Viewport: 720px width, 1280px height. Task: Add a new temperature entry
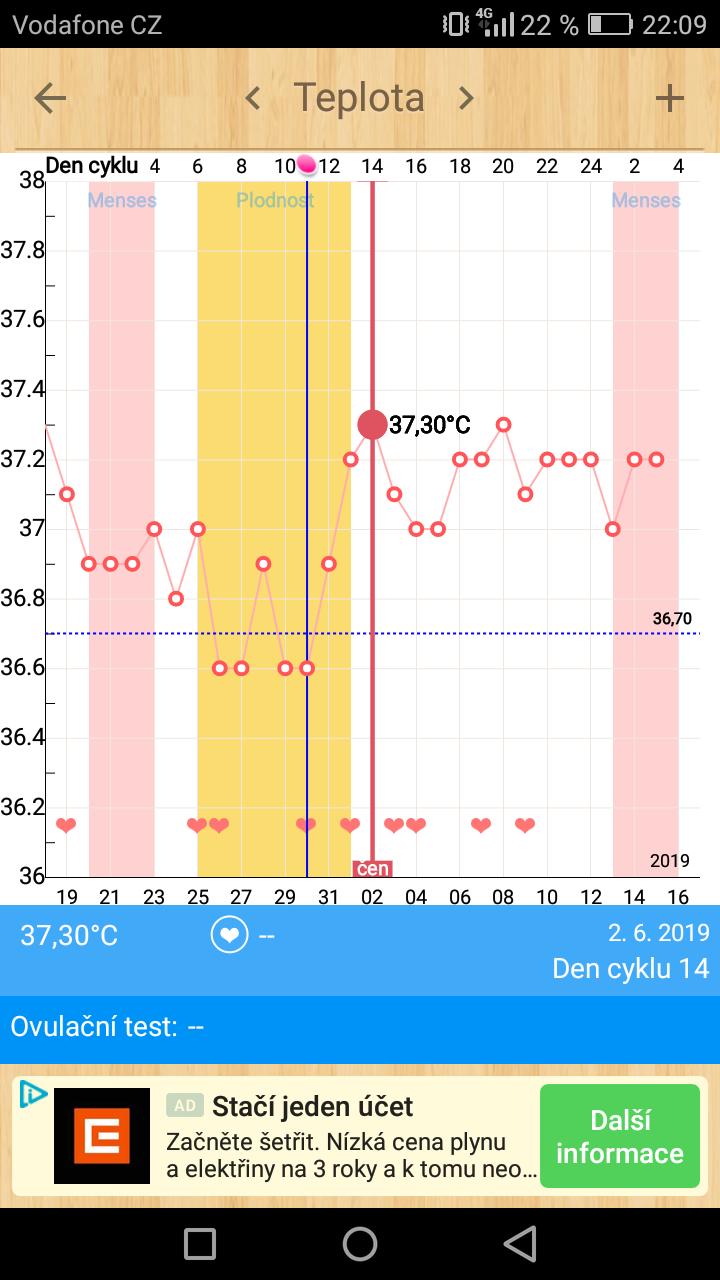pos(669,98)
